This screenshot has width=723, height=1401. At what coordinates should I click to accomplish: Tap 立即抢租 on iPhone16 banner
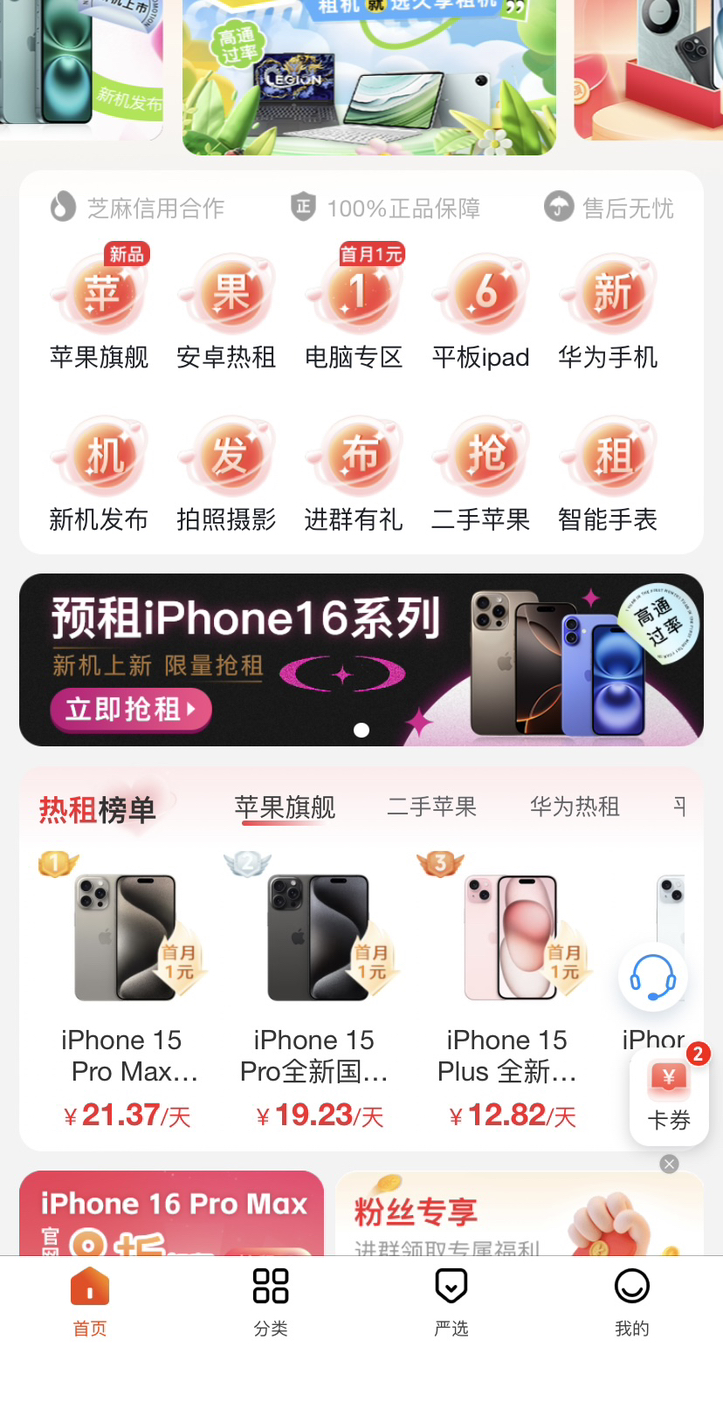point(131,710)
